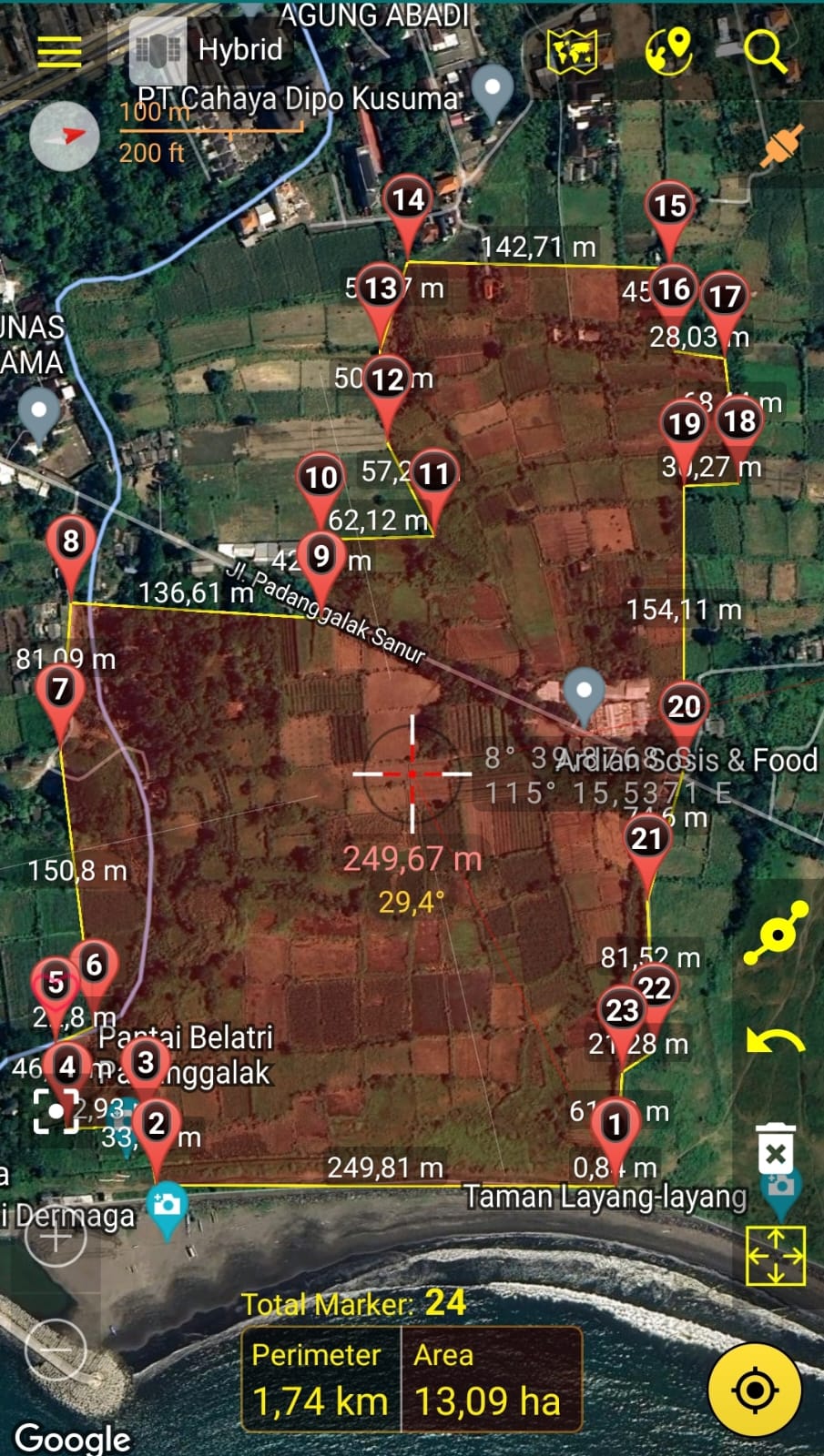Tap the yellow path measurement icon
Viewport: 824px width, 1456px height.
776,933
